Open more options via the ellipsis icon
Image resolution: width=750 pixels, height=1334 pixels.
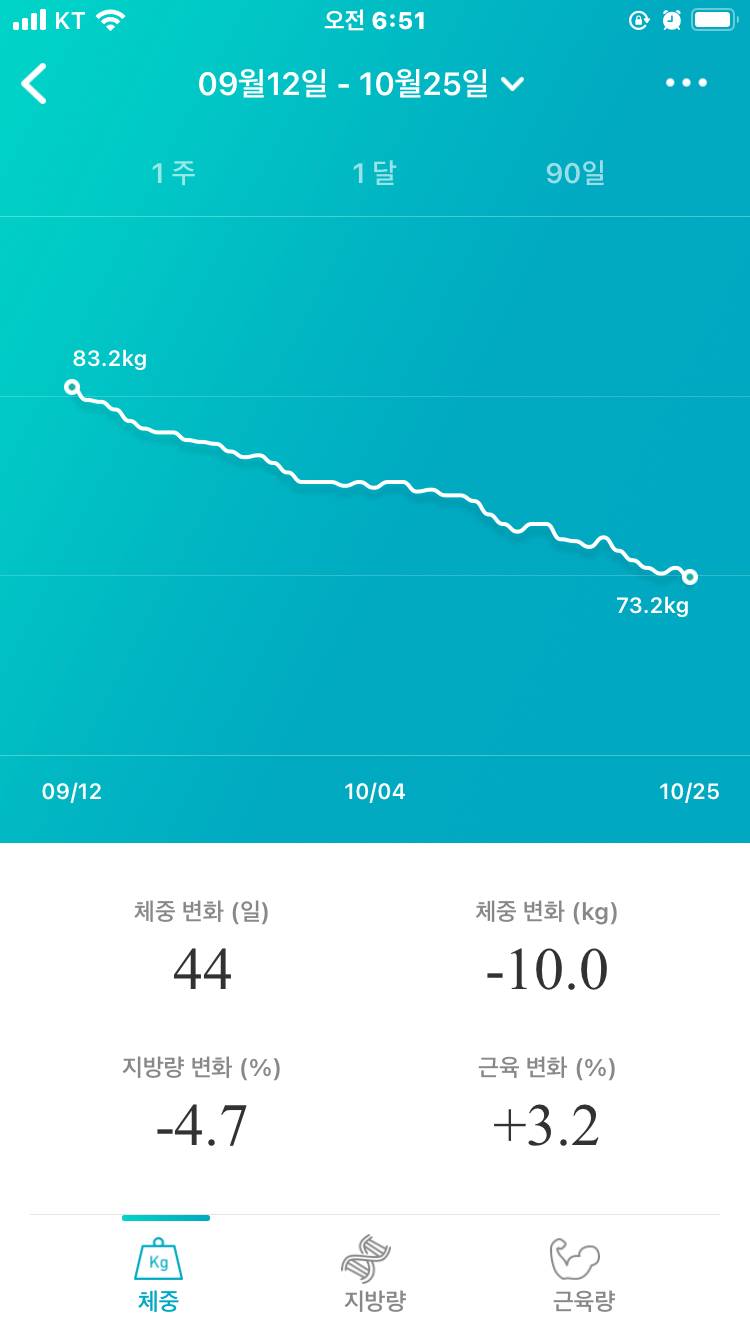click(686, 85)
